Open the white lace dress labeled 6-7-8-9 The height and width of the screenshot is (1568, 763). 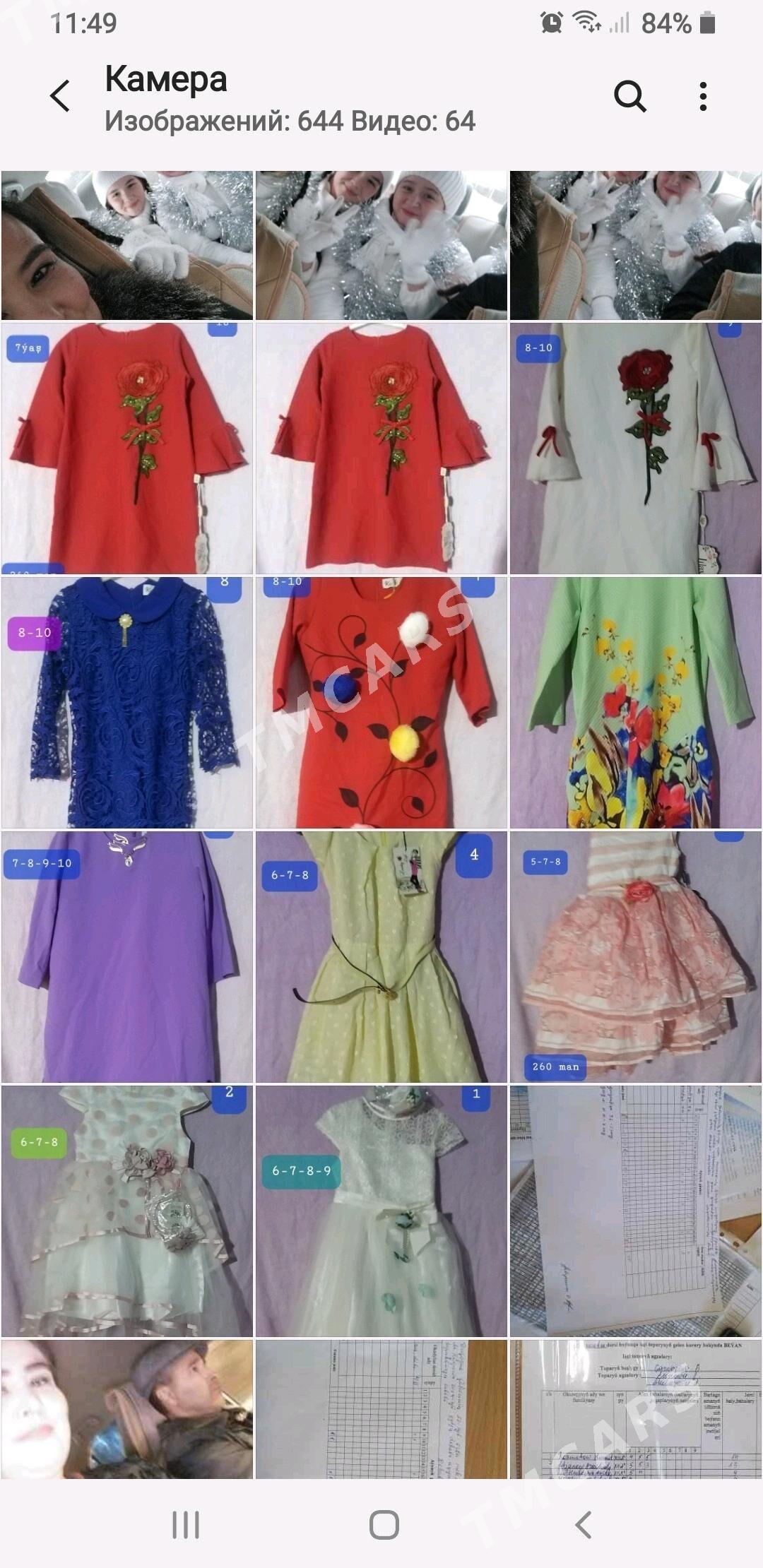pos(381,1211)
